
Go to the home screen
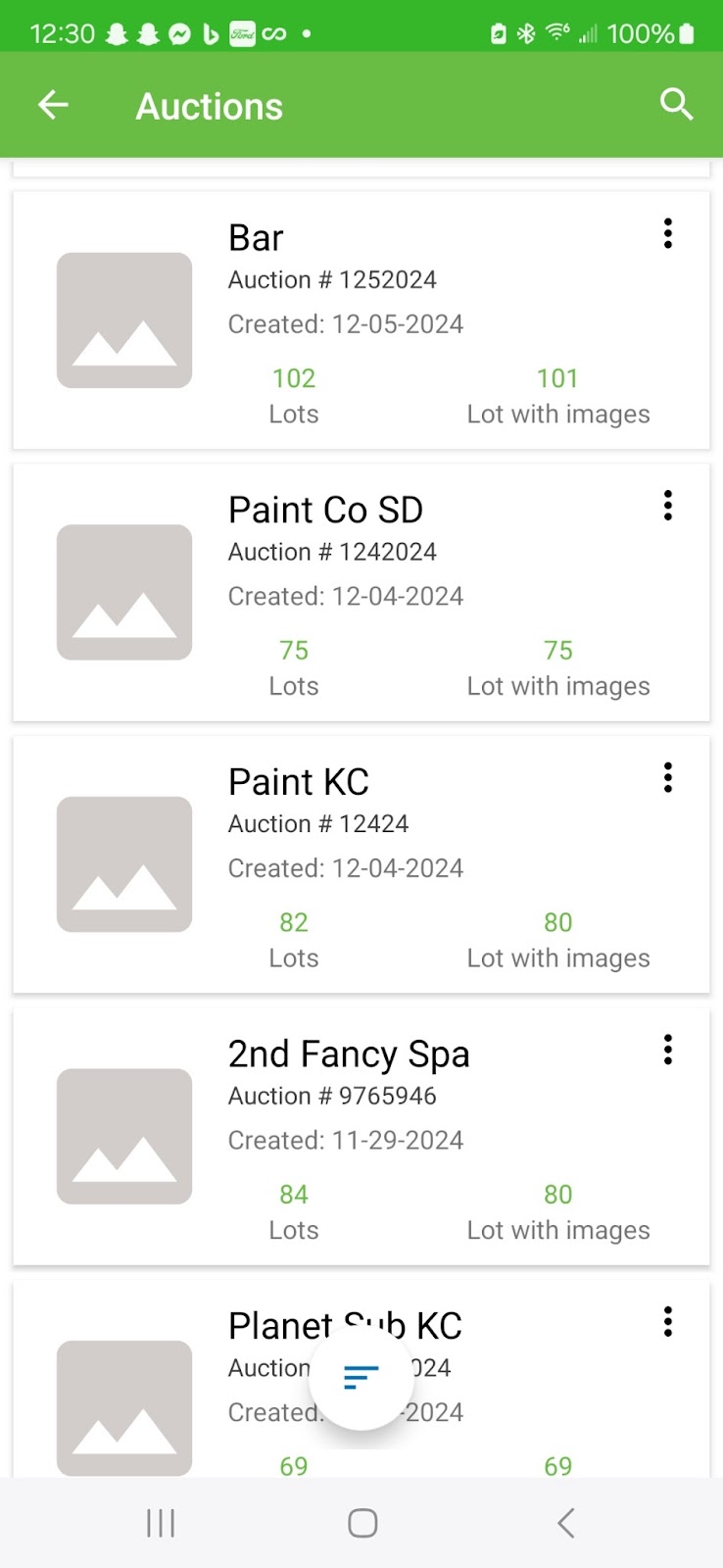click(362, 1523)
